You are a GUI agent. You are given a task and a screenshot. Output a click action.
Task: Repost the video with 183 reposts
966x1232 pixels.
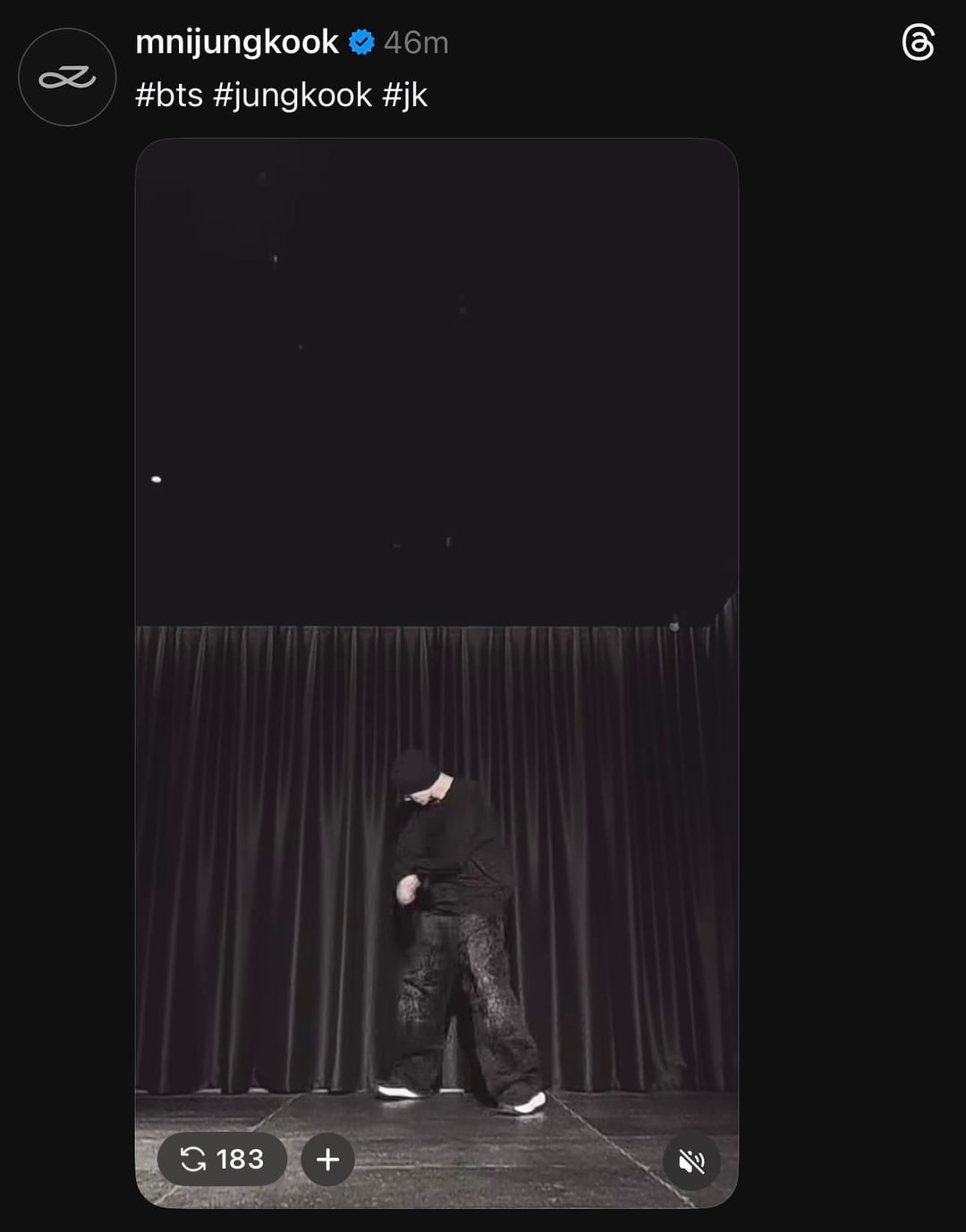click(222, 1160)
